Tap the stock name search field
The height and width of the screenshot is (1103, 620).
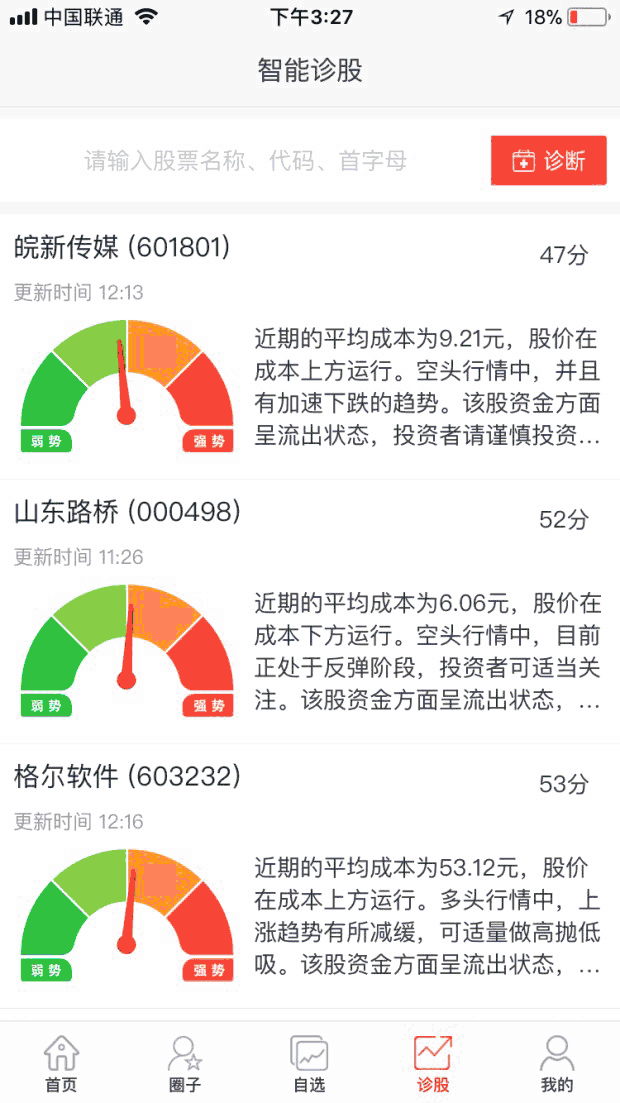[x=245, y=161]
